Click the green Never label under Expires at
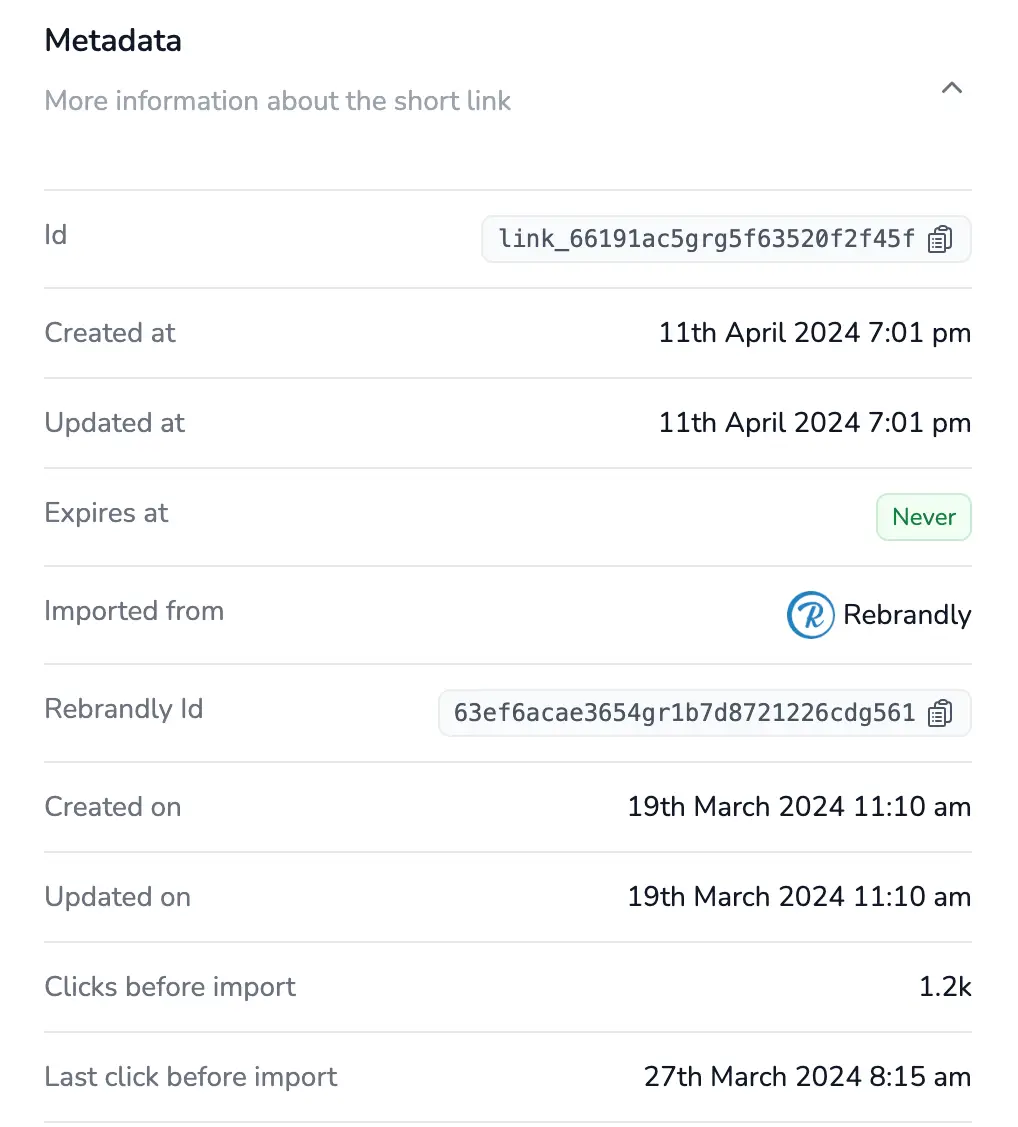Screen dimensions: 1018x1127 pyautogui.click(x=923, y=517)
